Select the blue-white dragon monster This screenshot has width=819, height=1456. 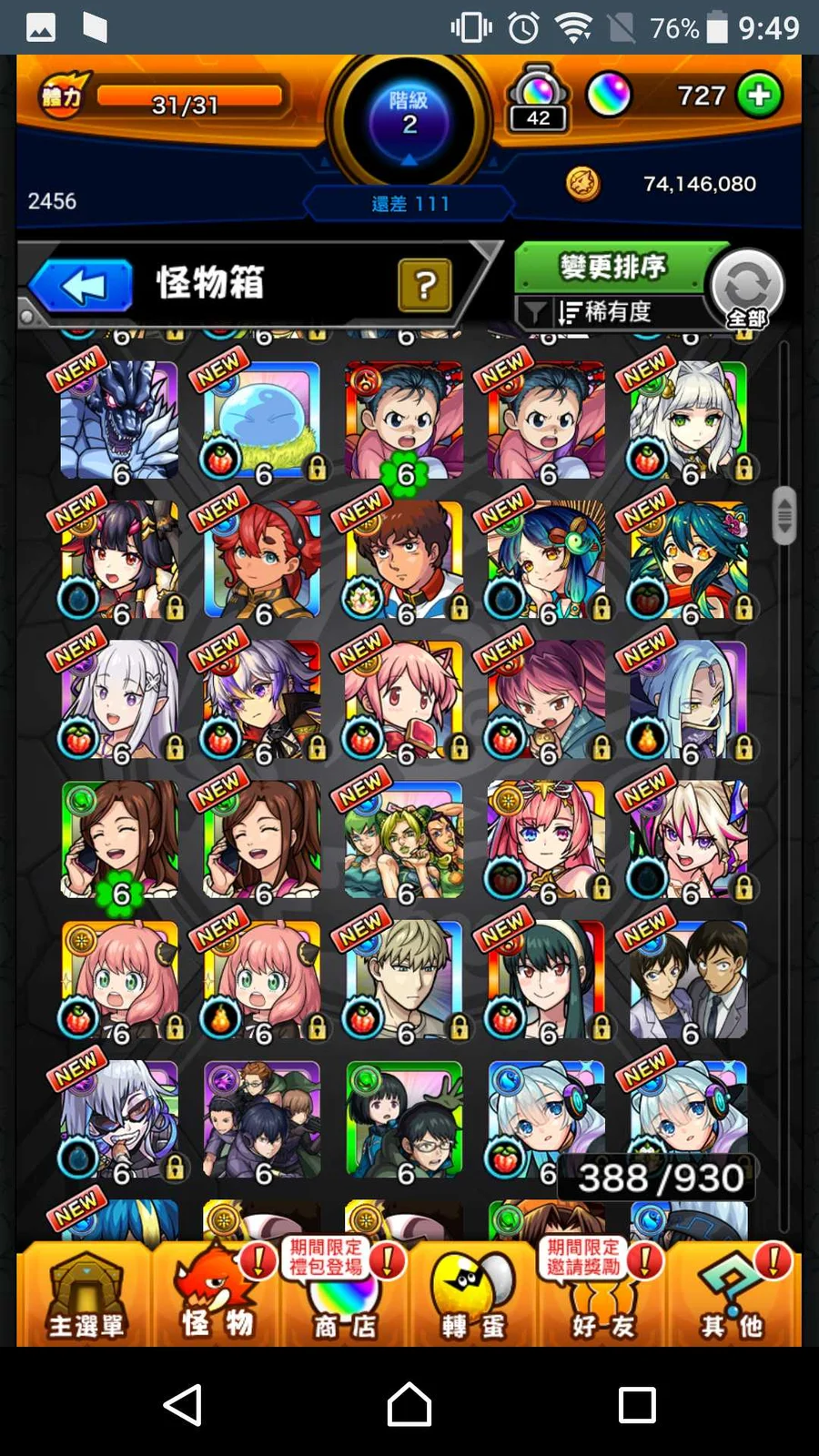119,420
